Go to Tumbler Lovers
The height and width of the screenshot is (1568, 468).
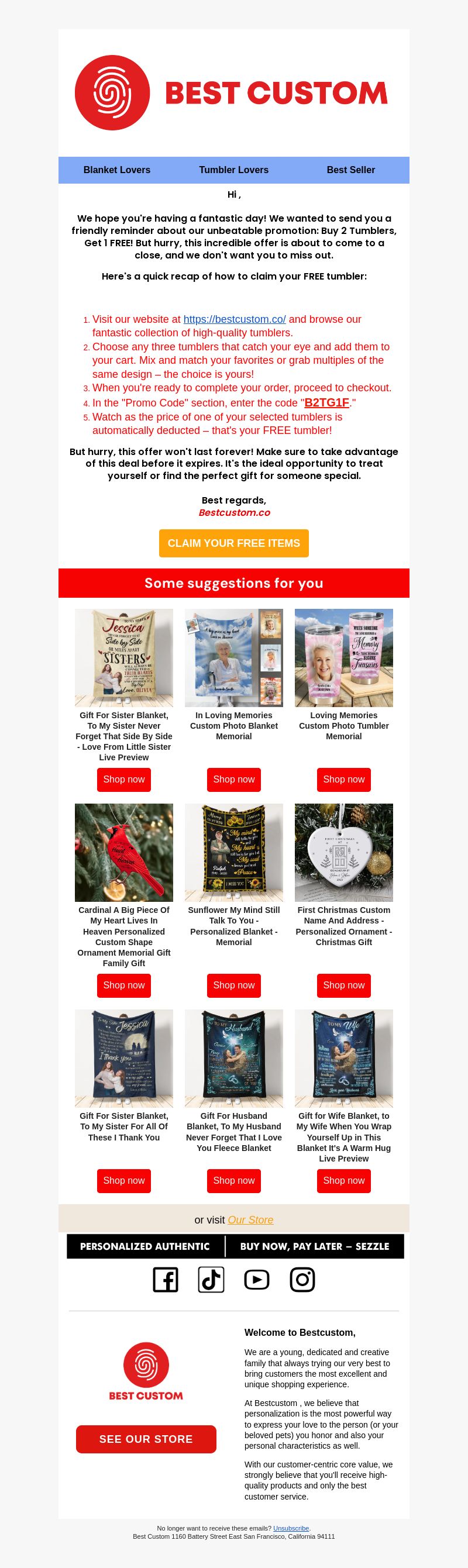click(233, 170)
